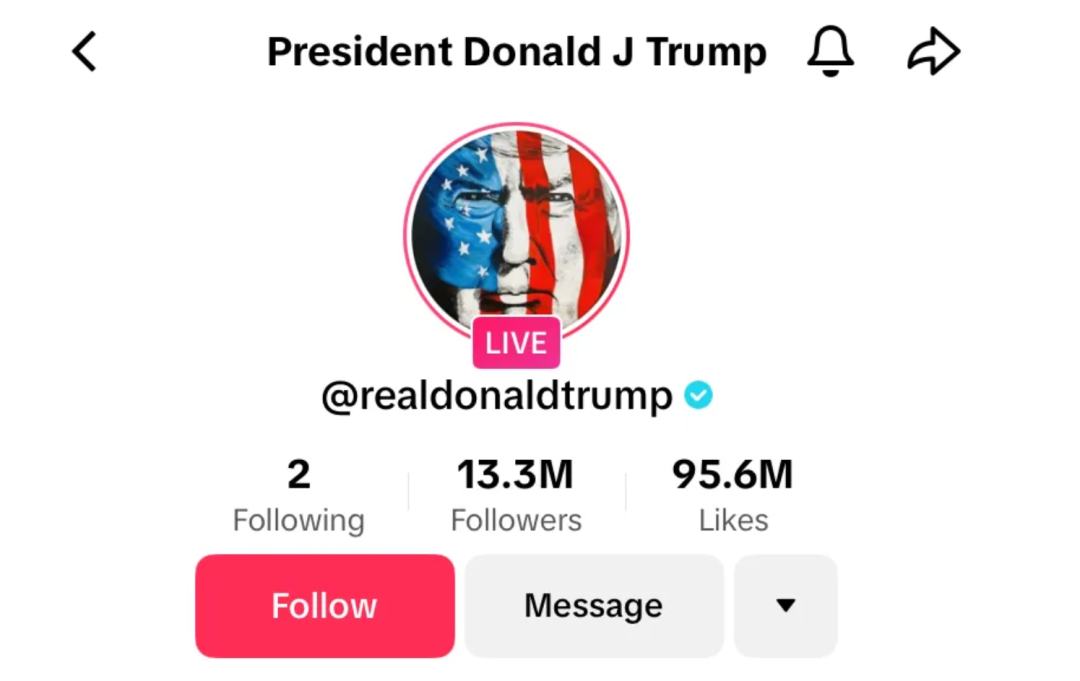Go back using the top arrow
This screenshot has height=681, width=1080.
[x=85, y=51]
